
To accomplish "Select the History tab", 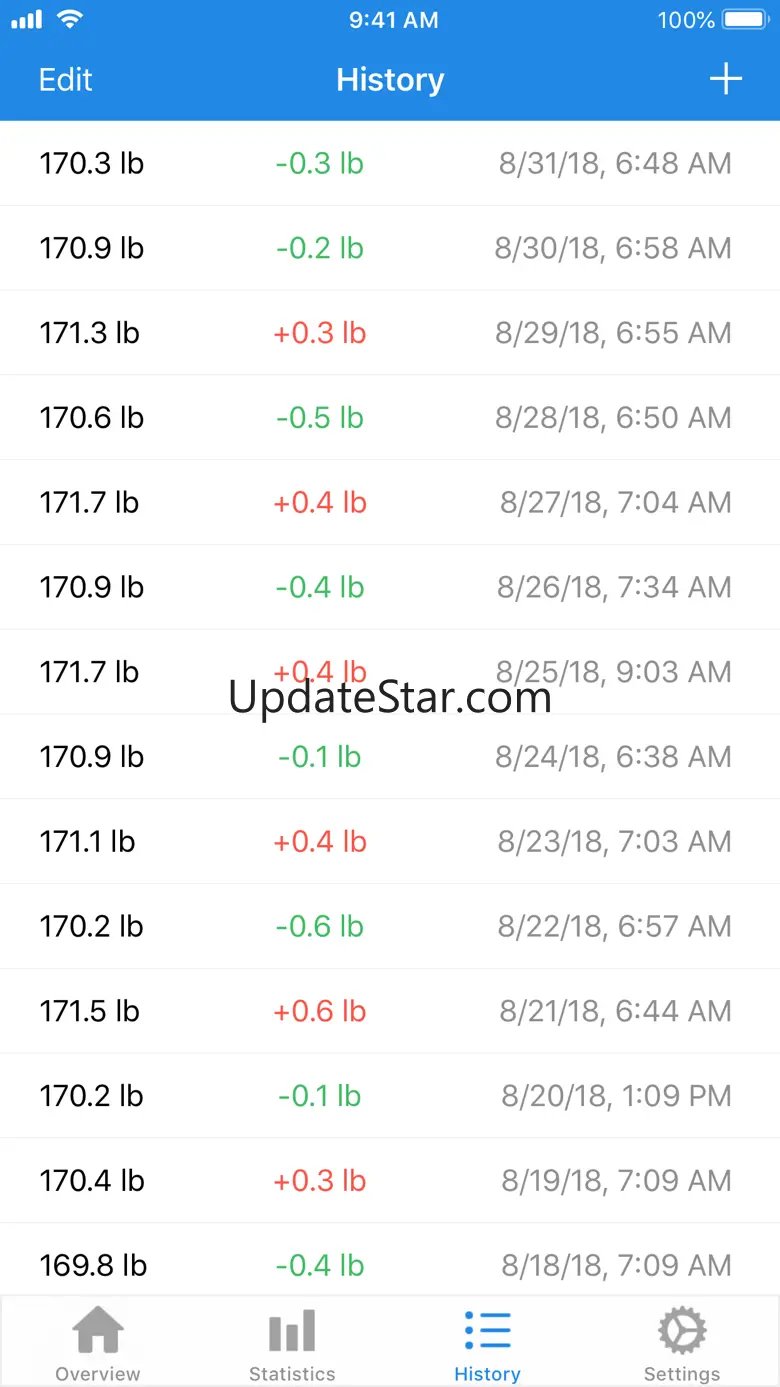I will point(487,1345).
